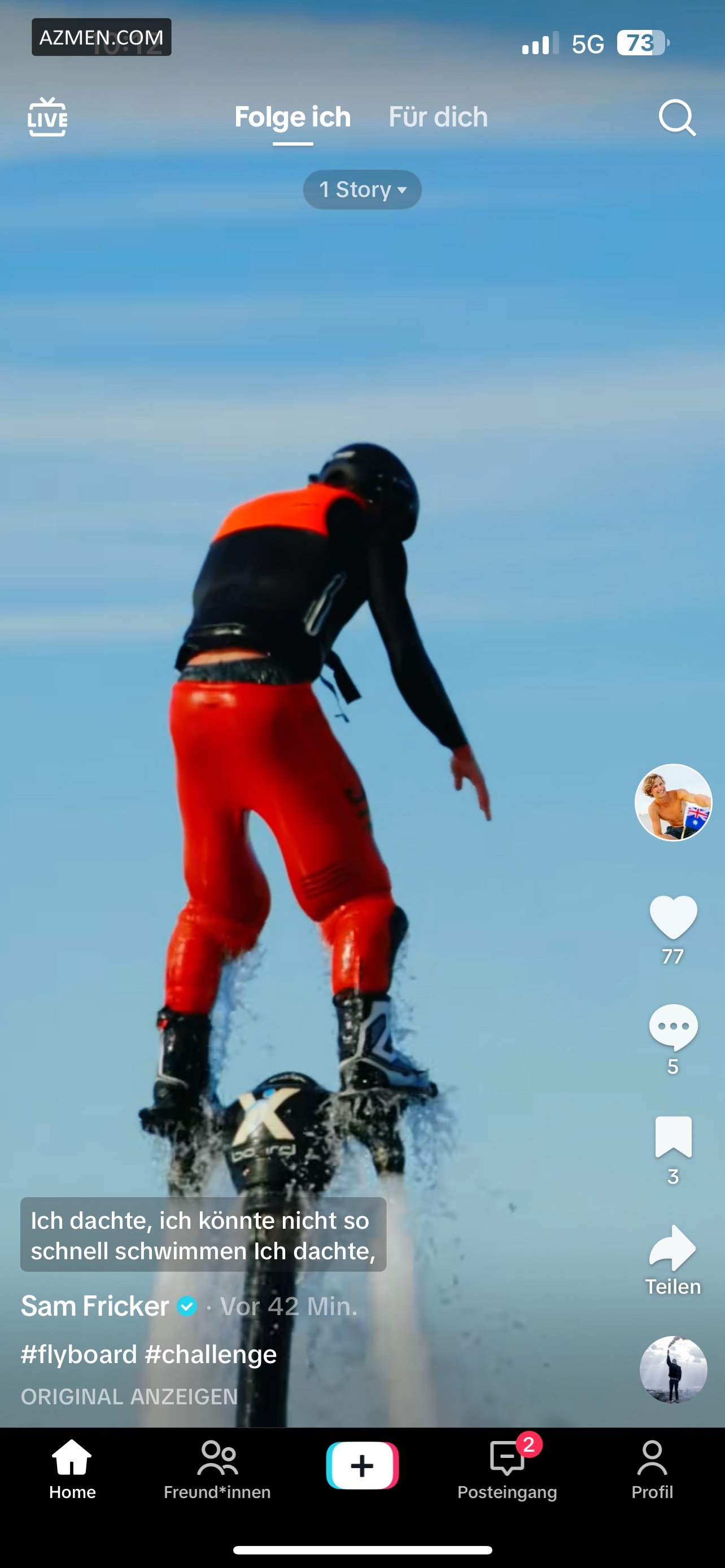Switch to the Profil tab
Screen dimensions: 725x1568
pyautogui.click(x=652, y=1469)
